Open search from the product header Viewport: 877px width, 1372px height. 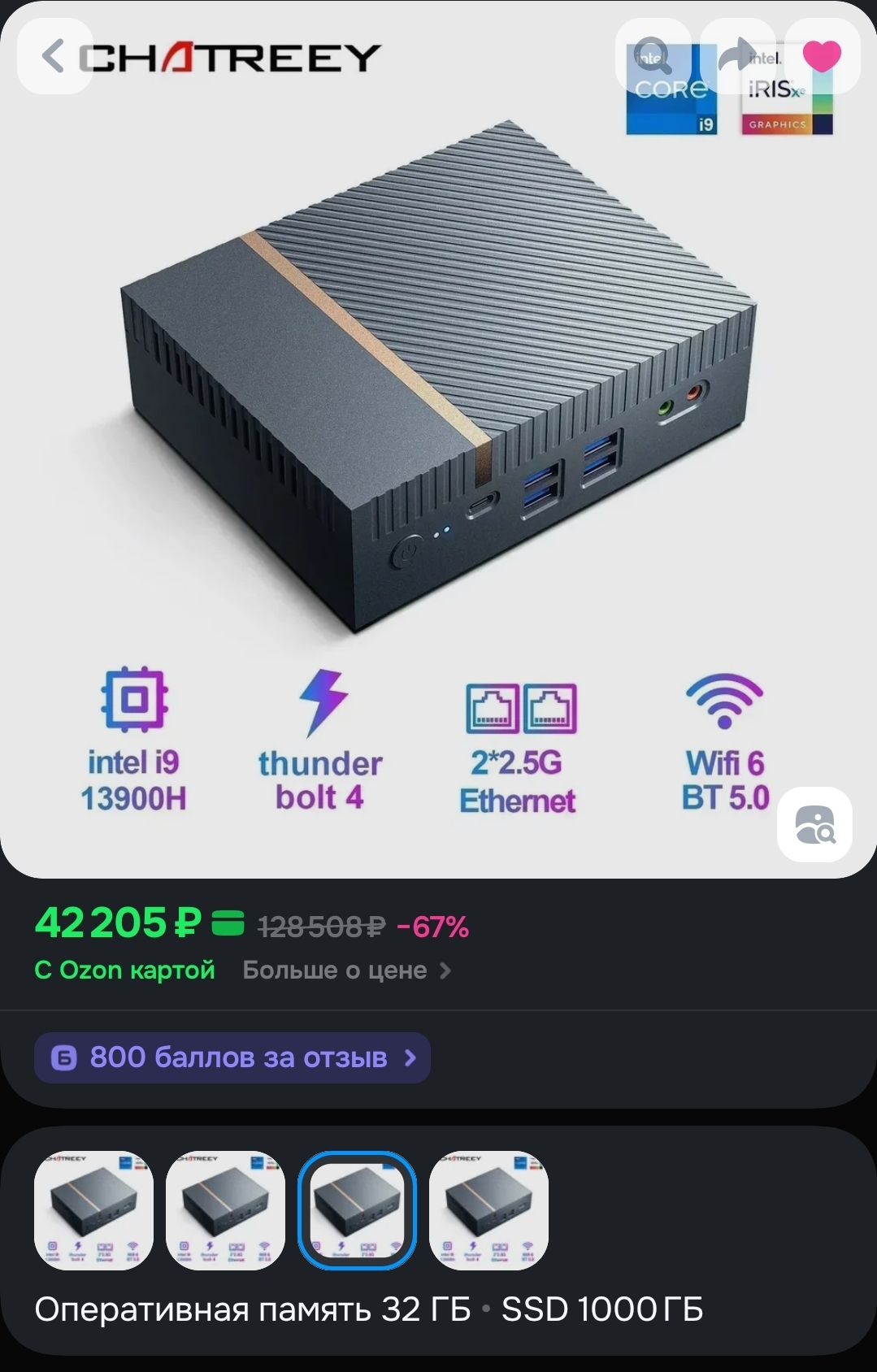(x=653, y=56)
